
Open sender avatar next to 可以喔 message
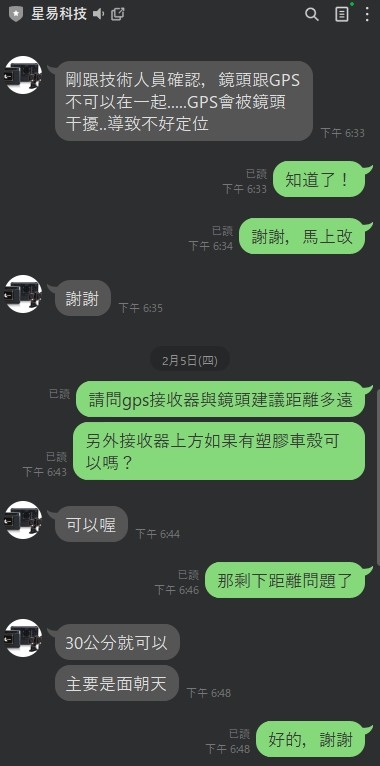[23, 520]
